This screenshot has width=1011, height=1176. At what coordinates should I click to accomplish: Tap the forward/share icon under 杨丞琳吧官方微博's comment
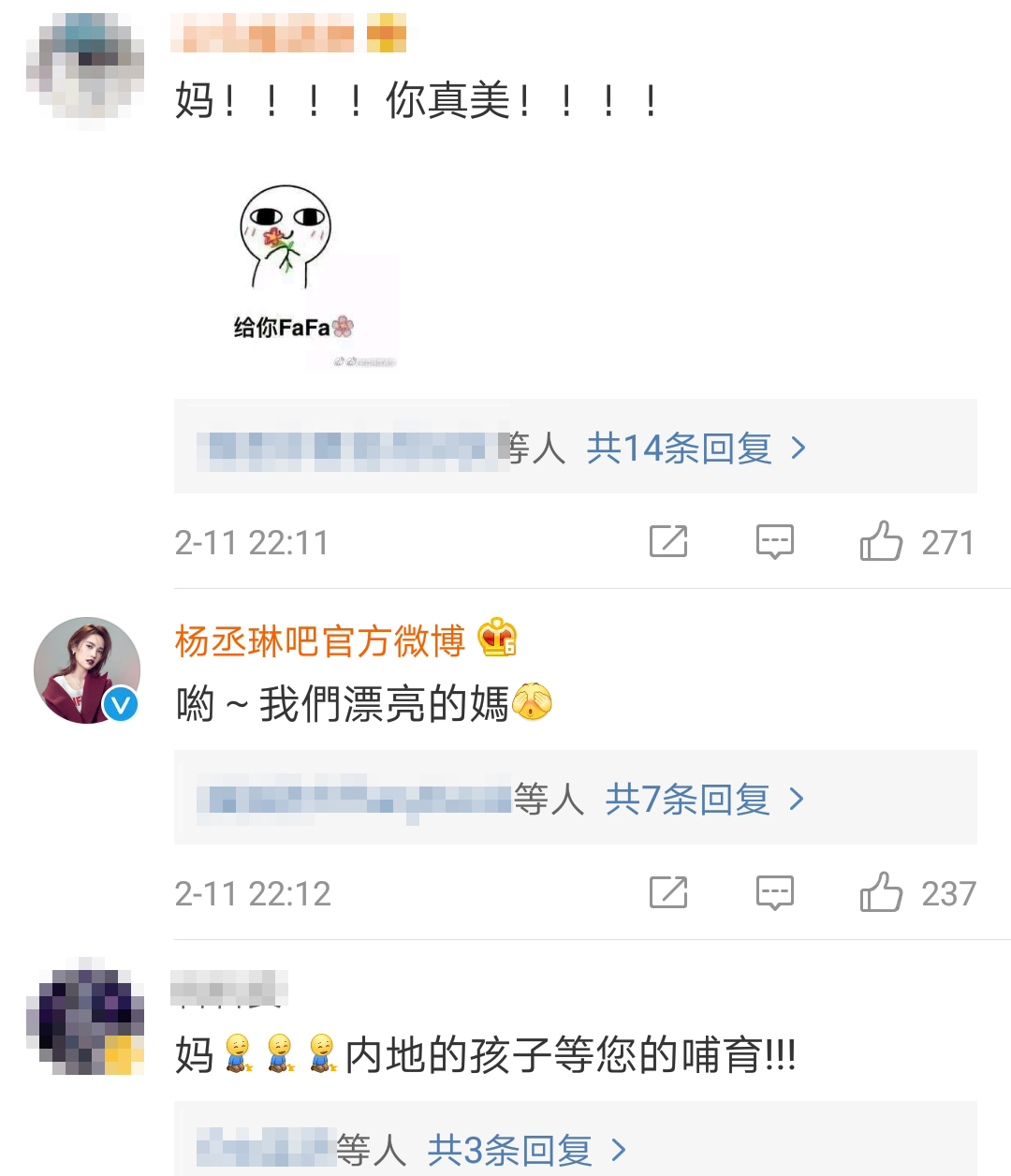[667, 893]
